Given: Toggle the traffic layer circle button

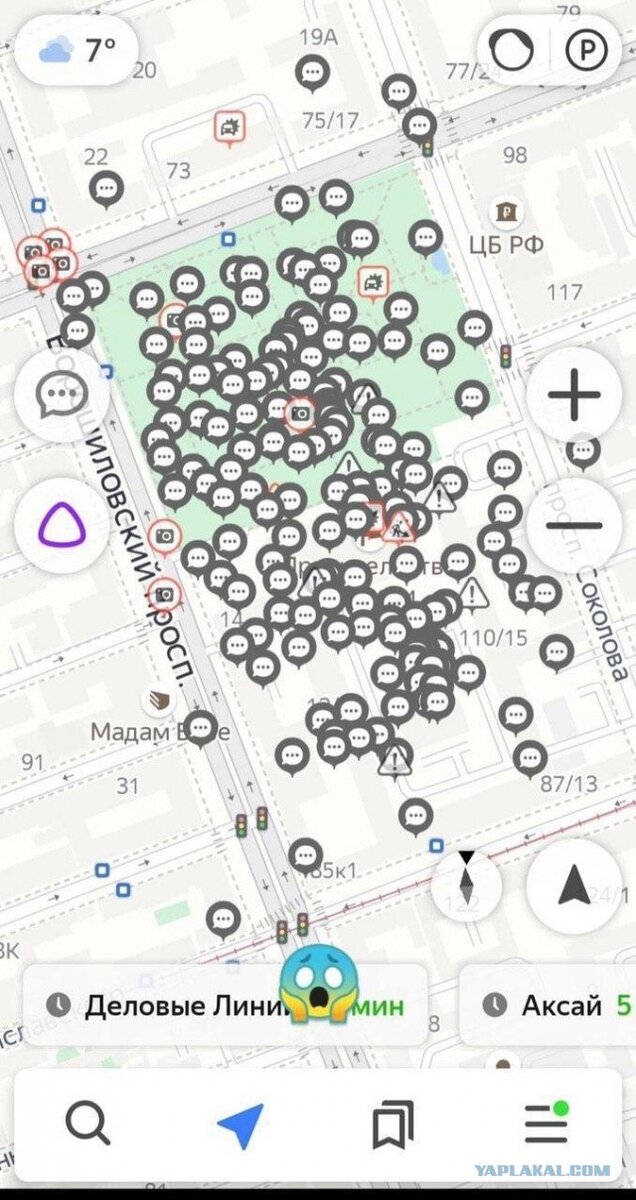Looking at the screenshot, I should pyautogui.click(x=511, y=48).
